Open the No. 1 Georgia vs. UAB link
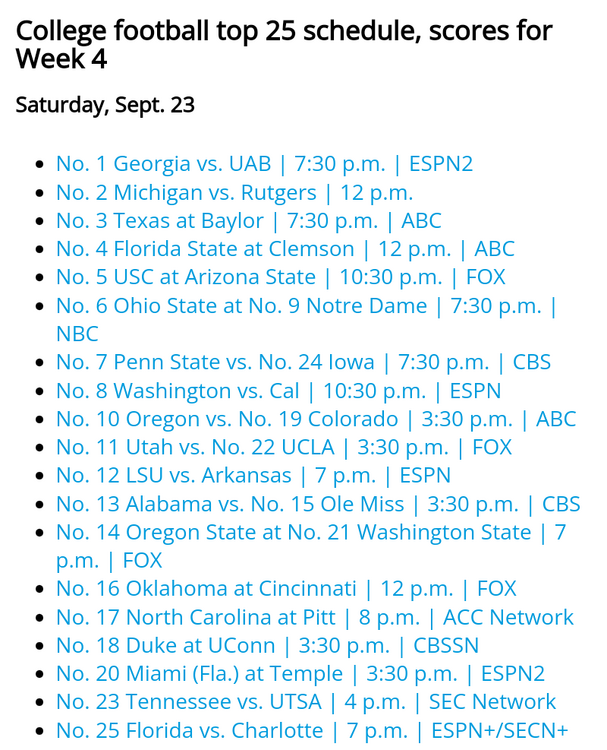607x750 pixels. (264, 164)
